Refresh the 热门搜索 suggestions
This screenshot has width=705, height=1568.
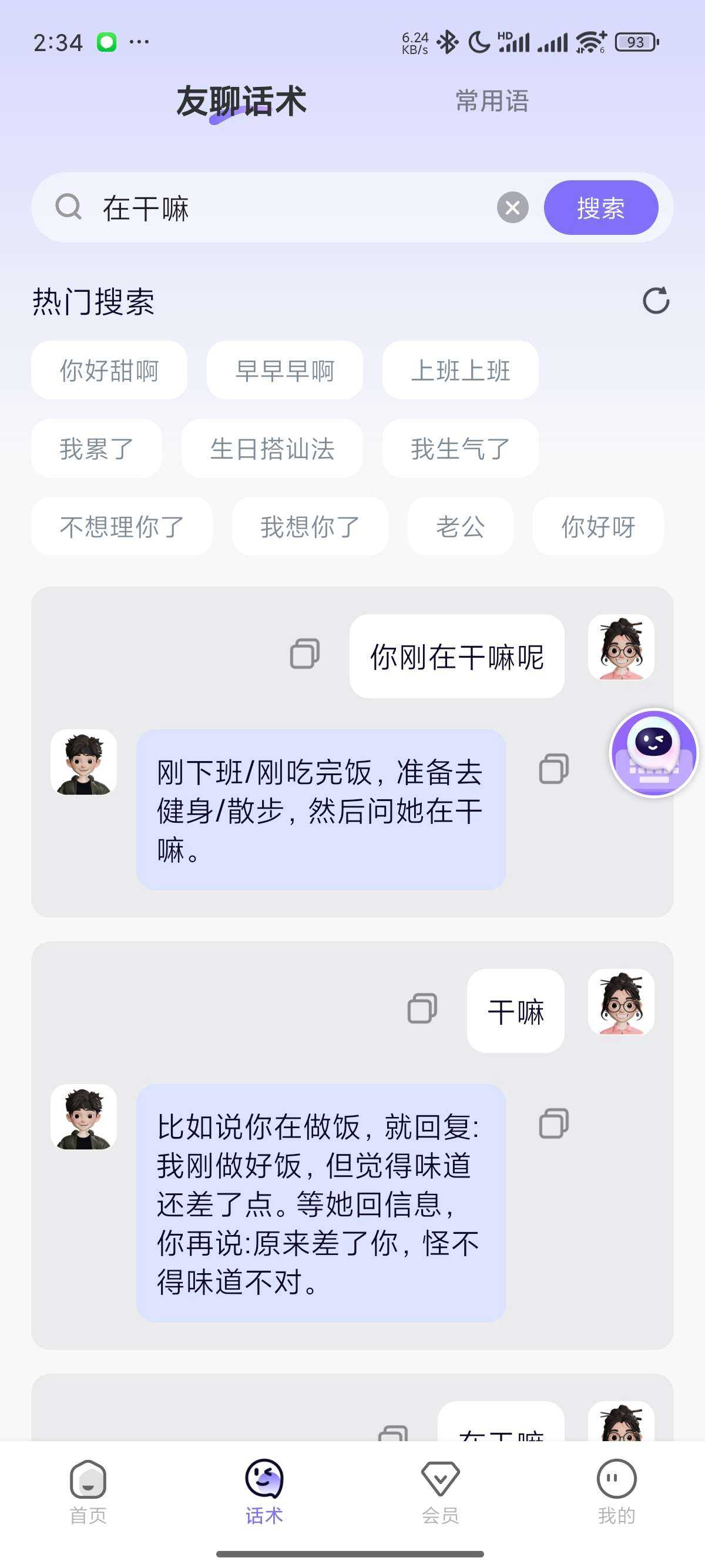(656, 300)
